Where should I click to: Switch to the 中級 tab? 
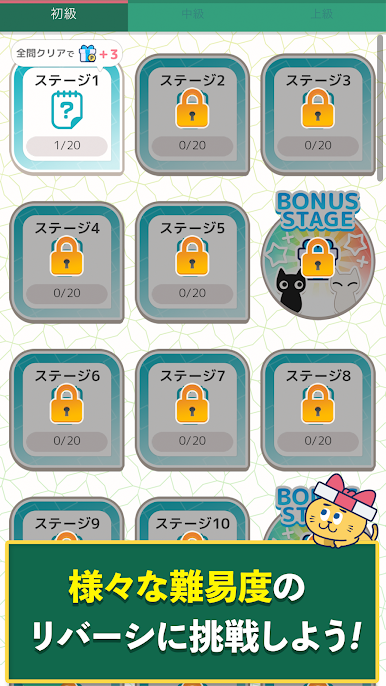point(193,14)
